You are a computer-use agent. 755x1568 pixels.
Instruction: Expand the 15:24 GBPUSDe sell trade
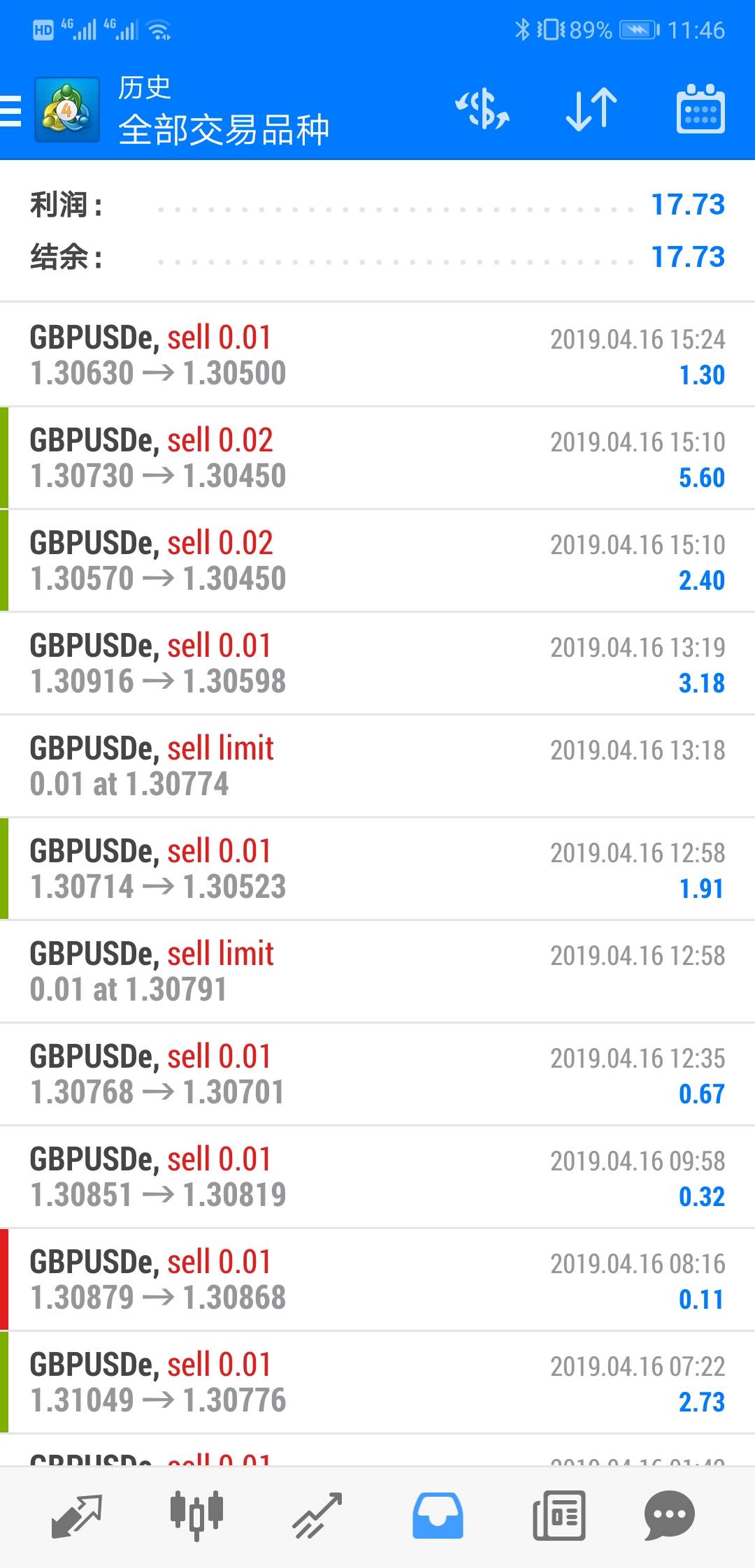pos(377,355)
